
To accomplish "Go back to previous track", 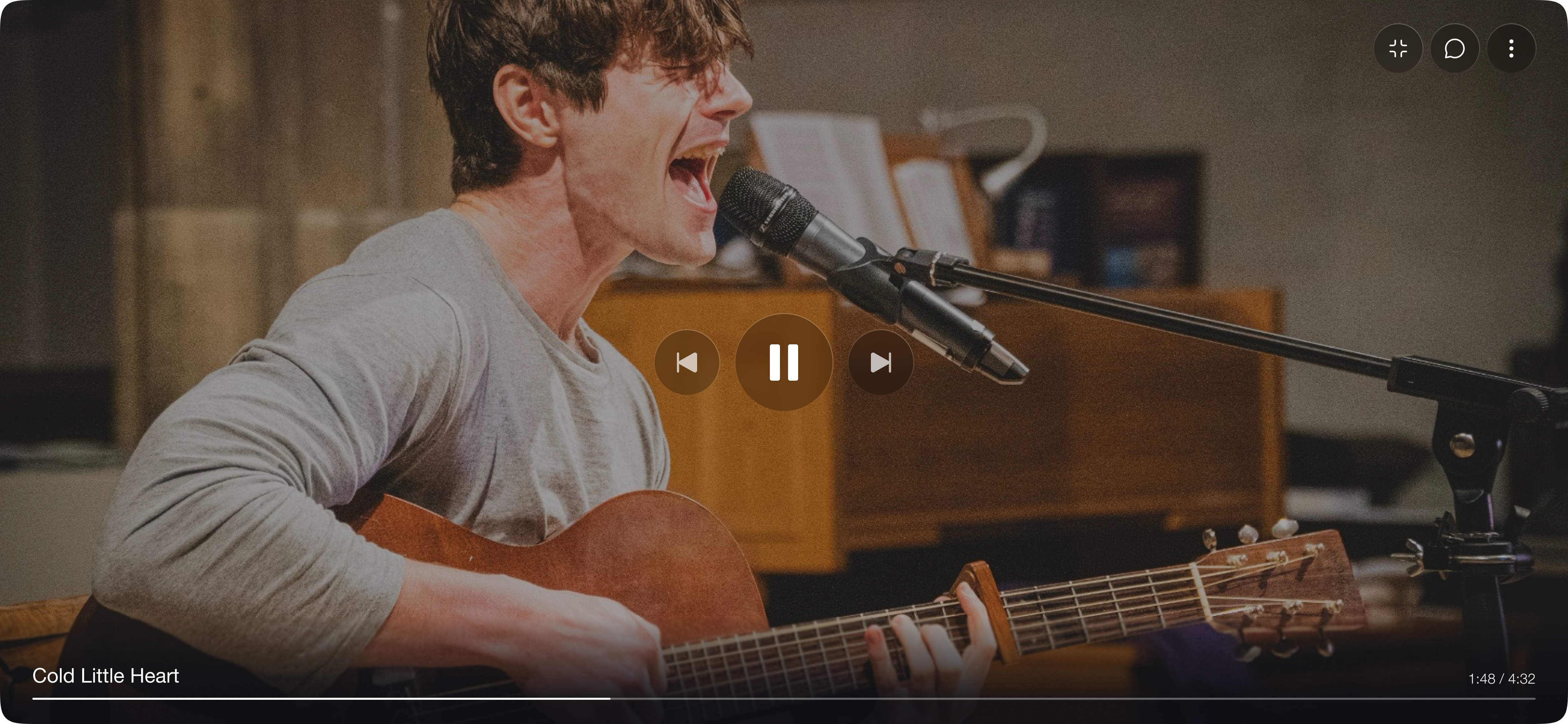I will (687, 363).
